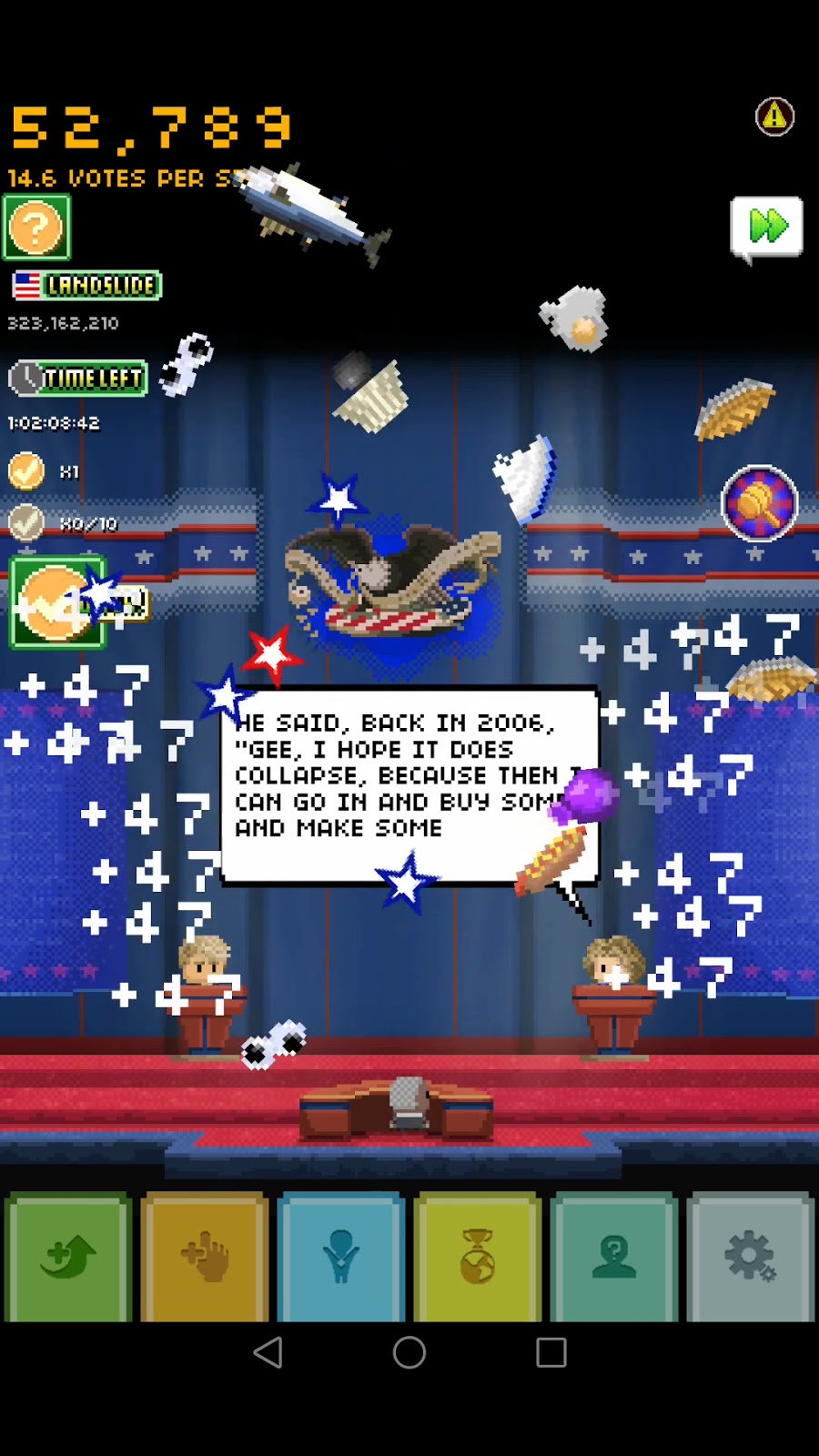Viewport: 819px width, 1456px height.
Task: Tap the green-framed orange checkmark button
Action: pyautogui.click(x=55, y=602)
